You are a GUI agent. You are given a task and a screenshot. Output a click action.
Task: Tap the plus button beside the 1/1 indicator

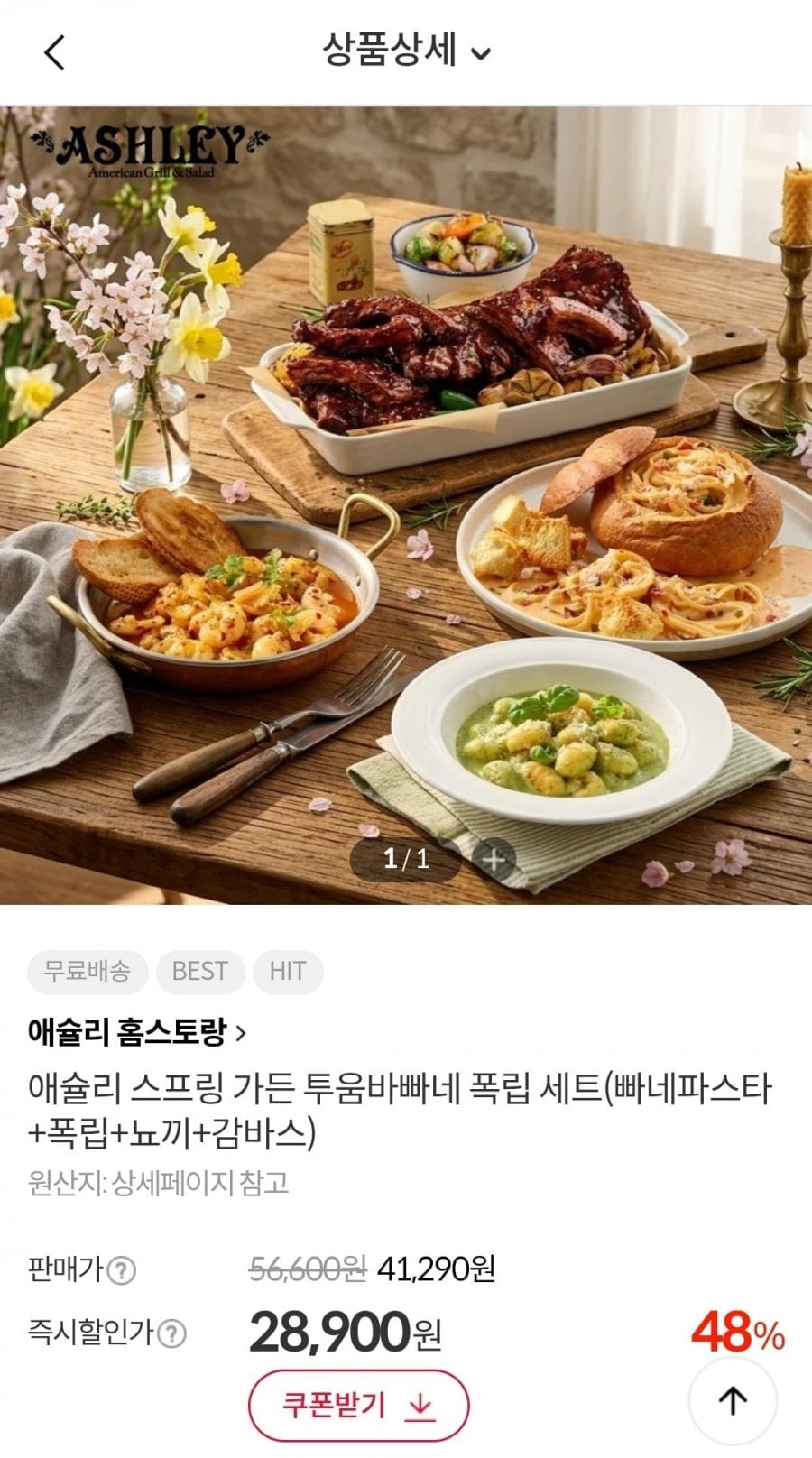[494, 859]
